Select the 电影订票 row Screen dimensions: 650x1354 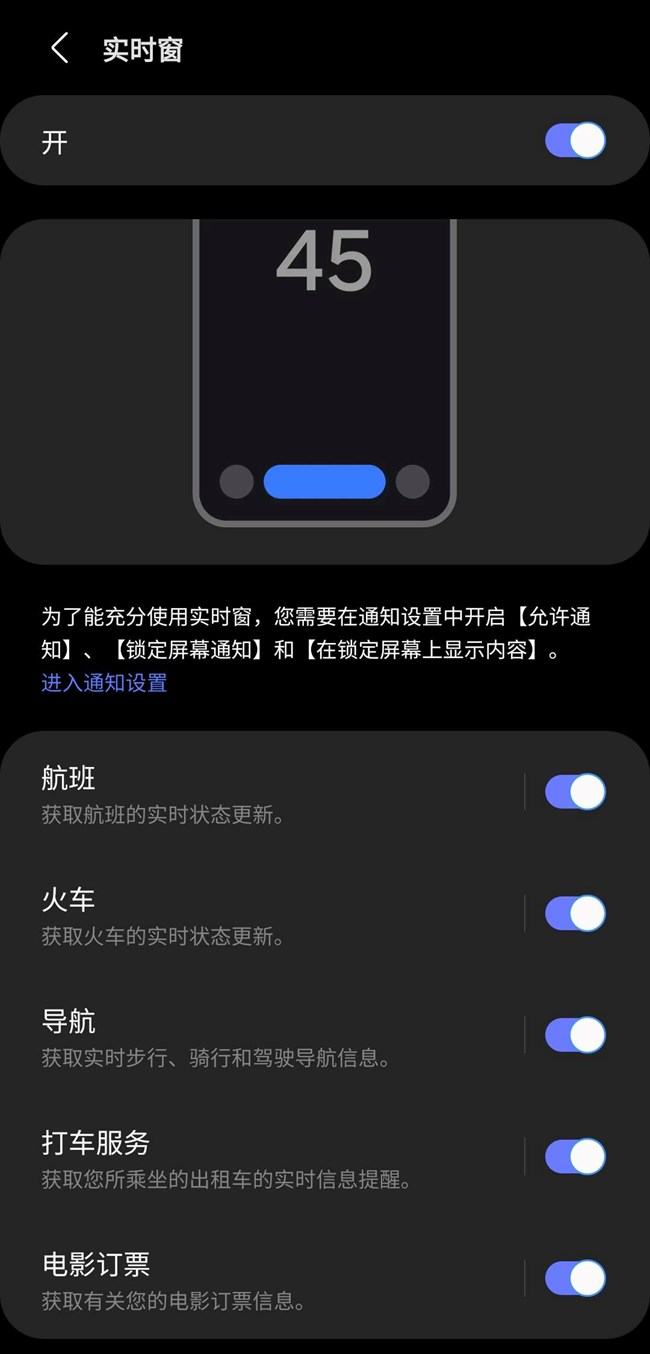pos(270,1280)
